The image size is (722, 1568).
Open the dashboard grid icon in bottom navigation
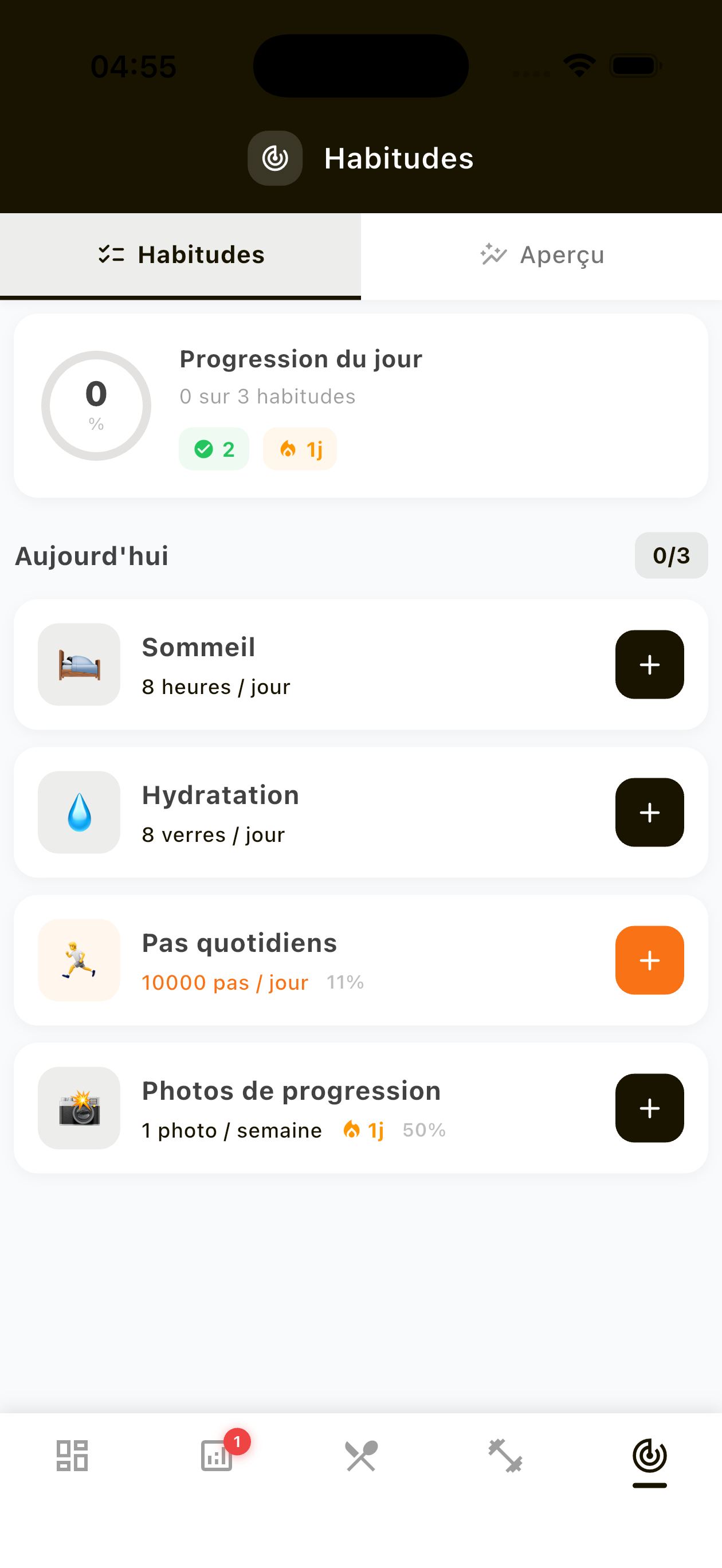tap(72, 1457)
